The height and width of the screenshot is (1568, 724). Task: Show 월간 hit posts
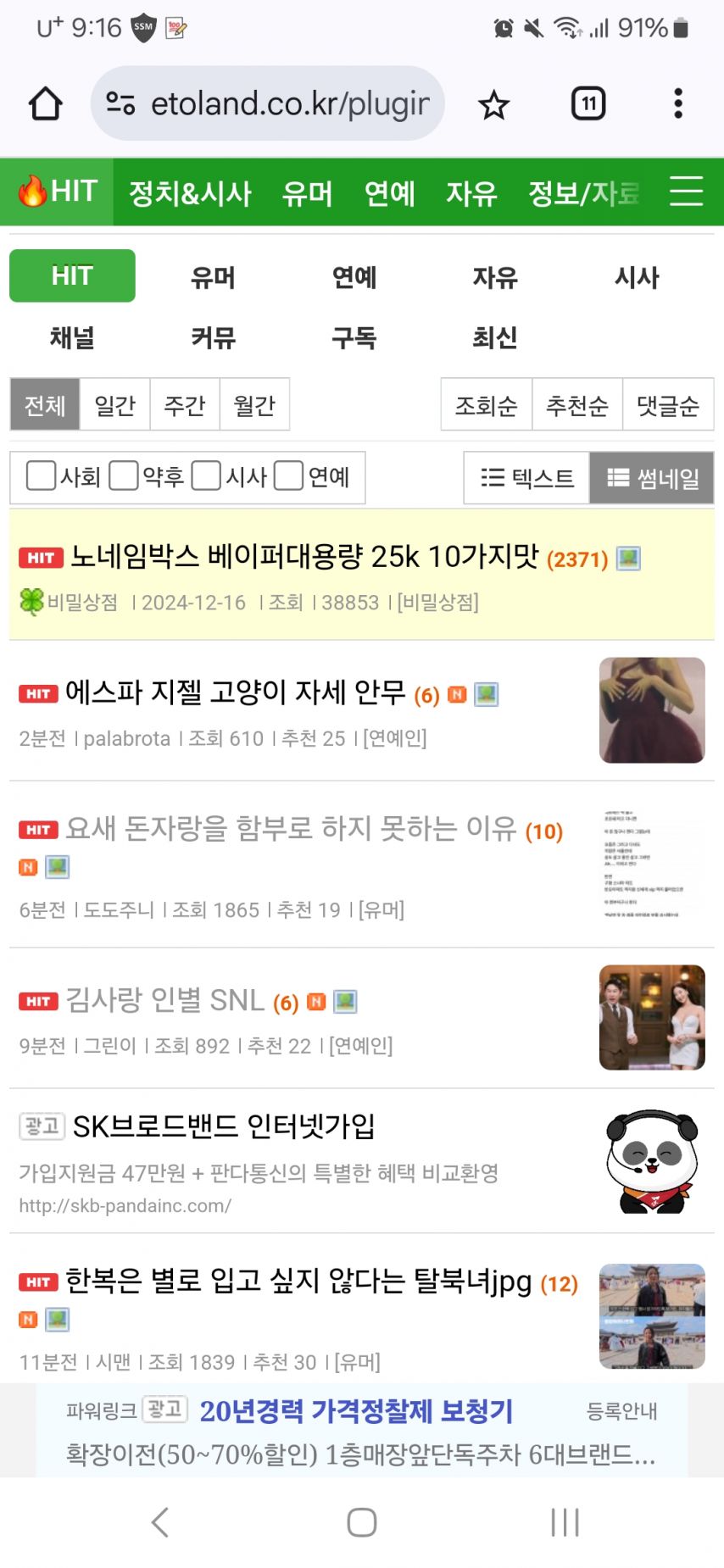[254, 405]
